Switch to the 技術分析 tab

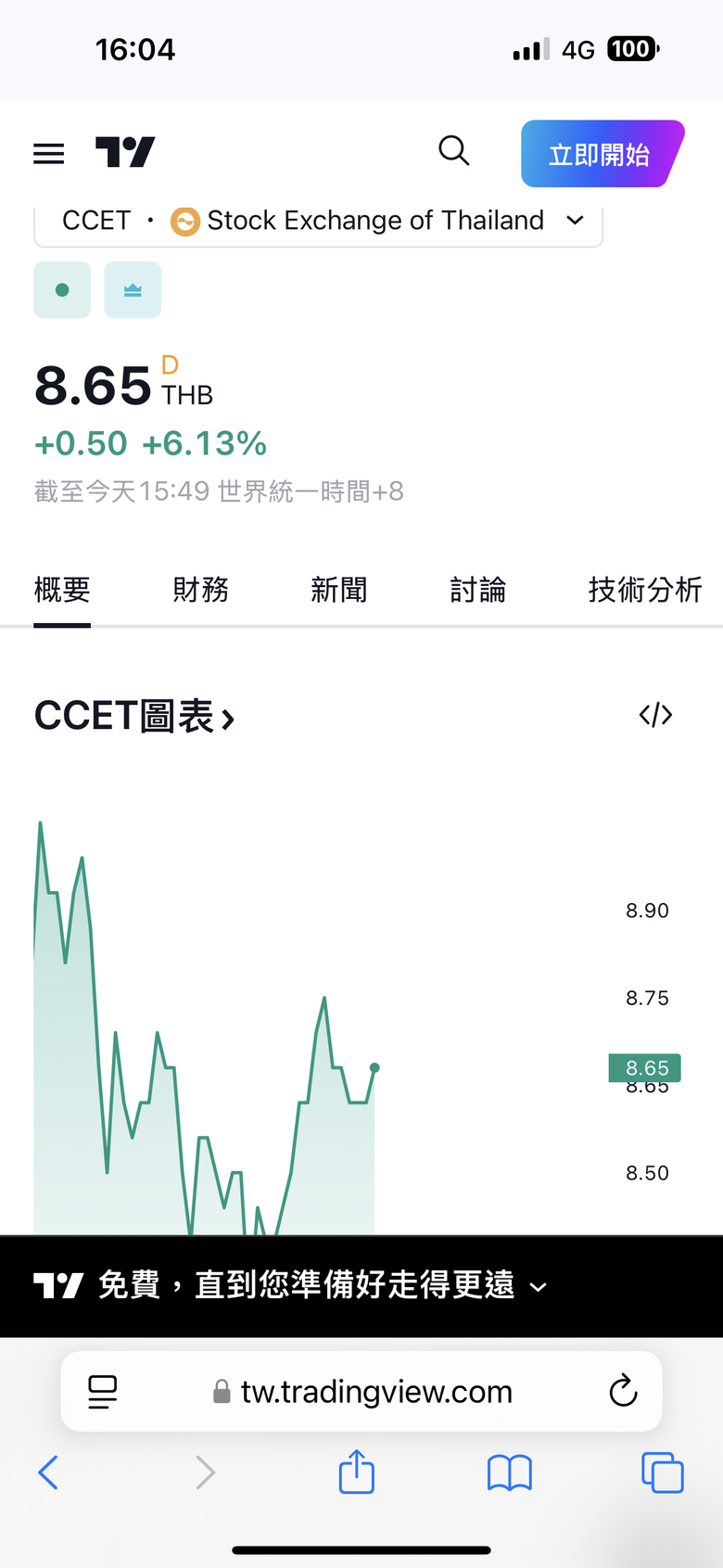645,590
